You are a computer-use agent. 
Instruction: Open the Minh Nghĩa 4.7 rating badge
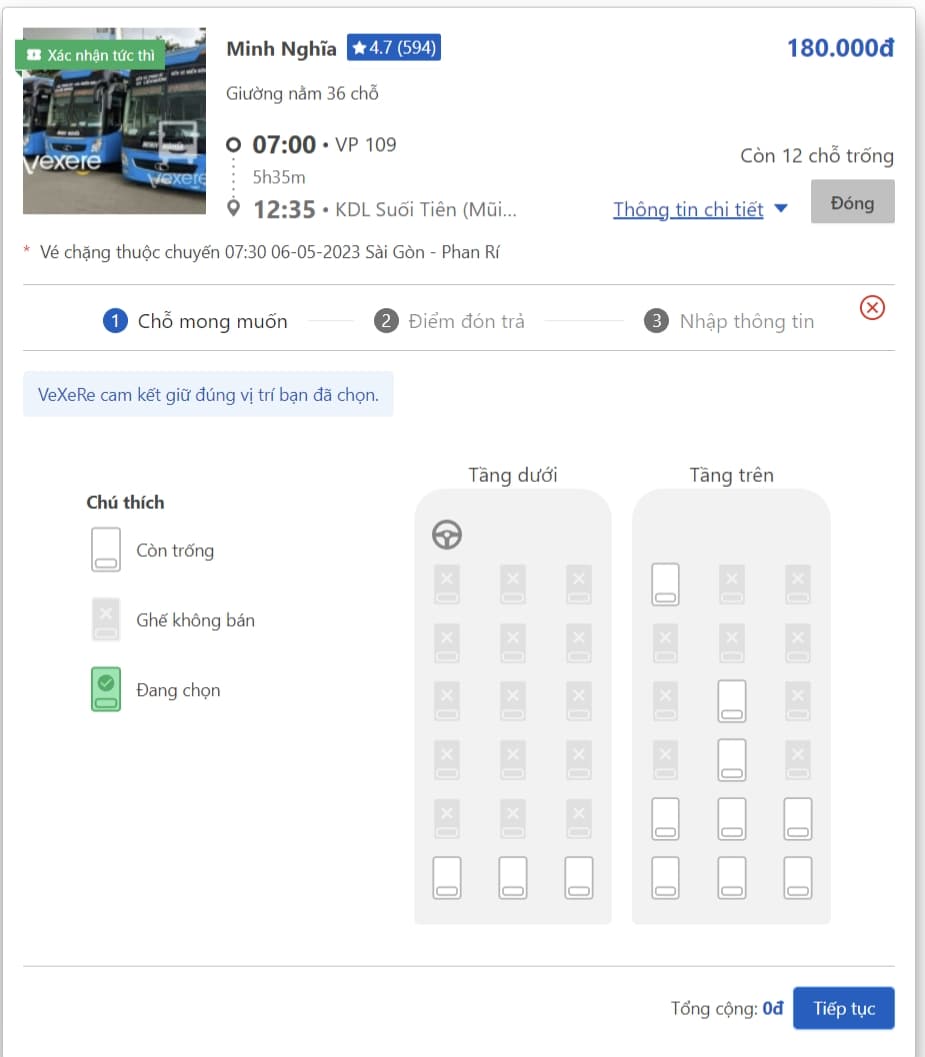point(394,48)
